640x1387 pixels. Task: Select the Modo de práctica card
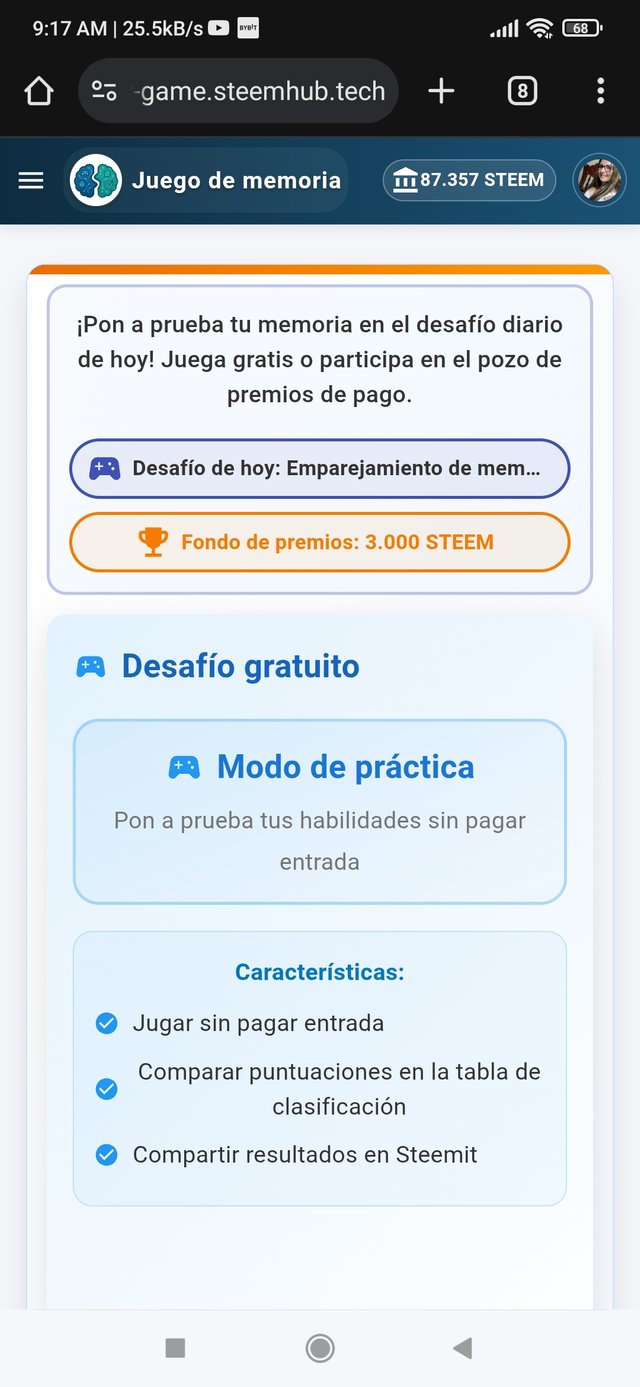(319, 810)
